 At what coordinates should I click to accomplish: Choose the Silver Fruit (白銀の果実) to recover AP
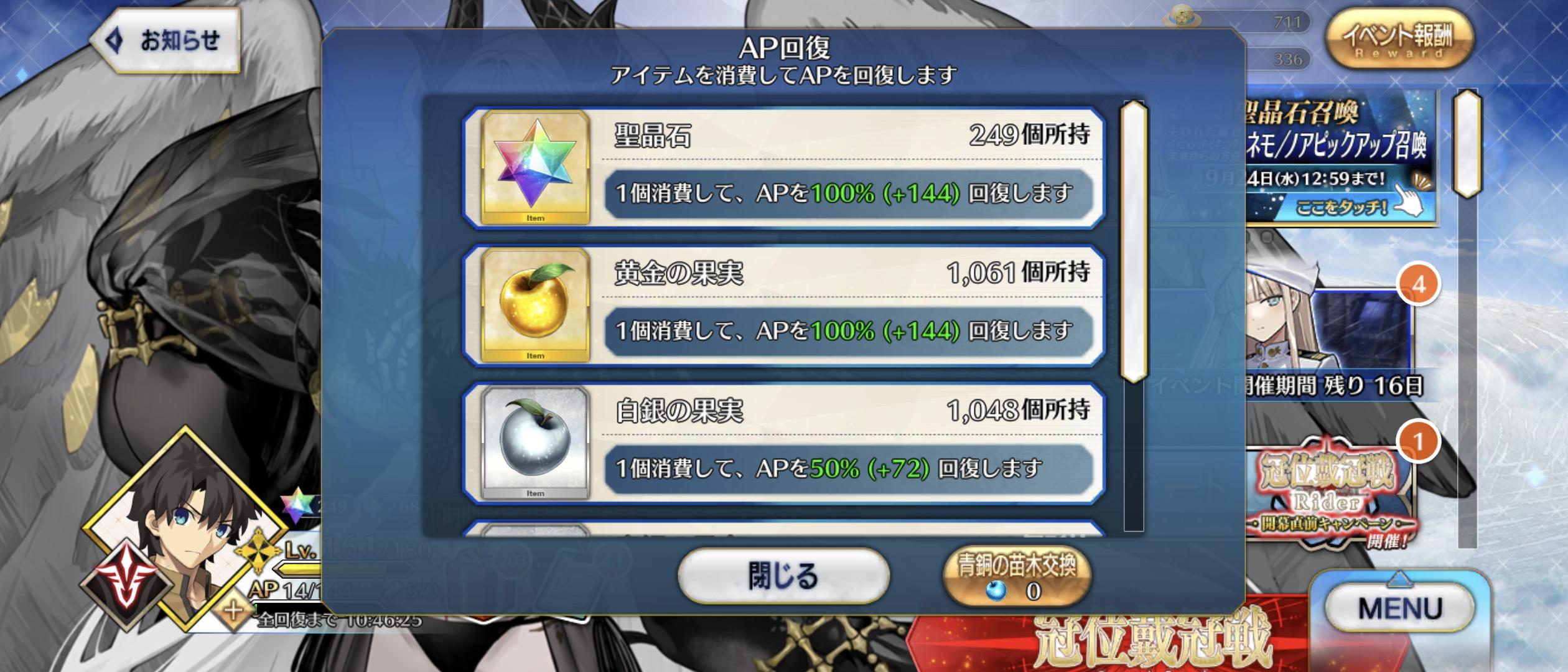point(784,443)
